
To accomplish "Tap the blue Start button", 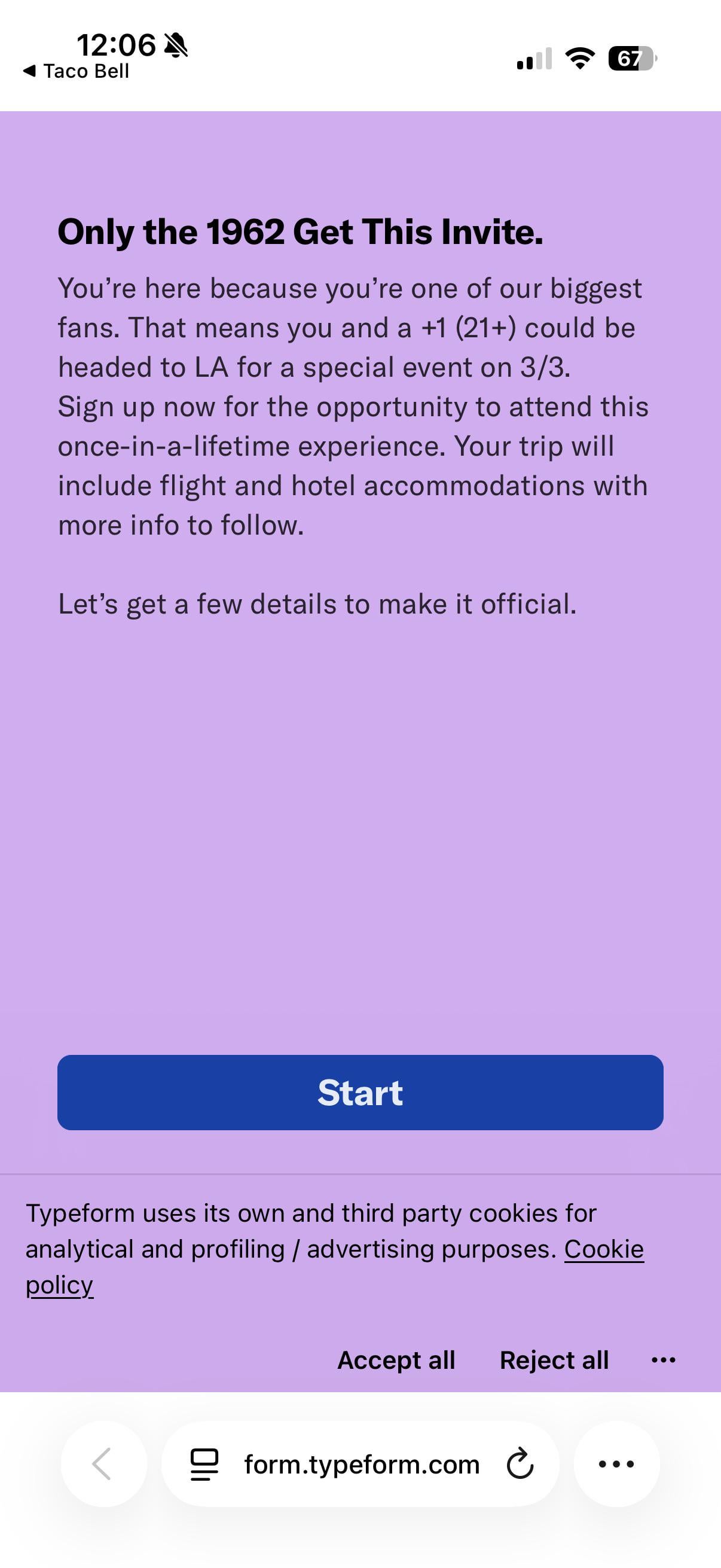I will click(x=360, y=1093).
